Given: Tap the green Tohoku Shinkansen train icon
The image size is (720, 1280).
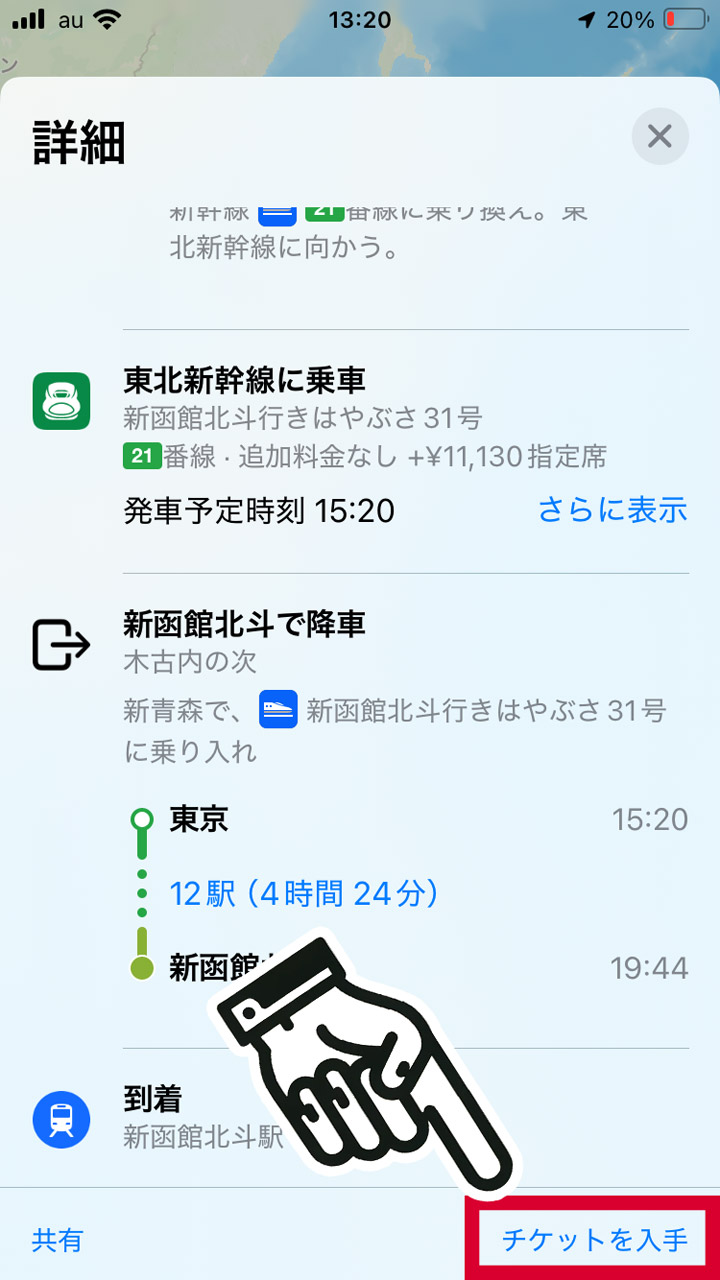Looking at the screenshot, I should tap(61, 397).
